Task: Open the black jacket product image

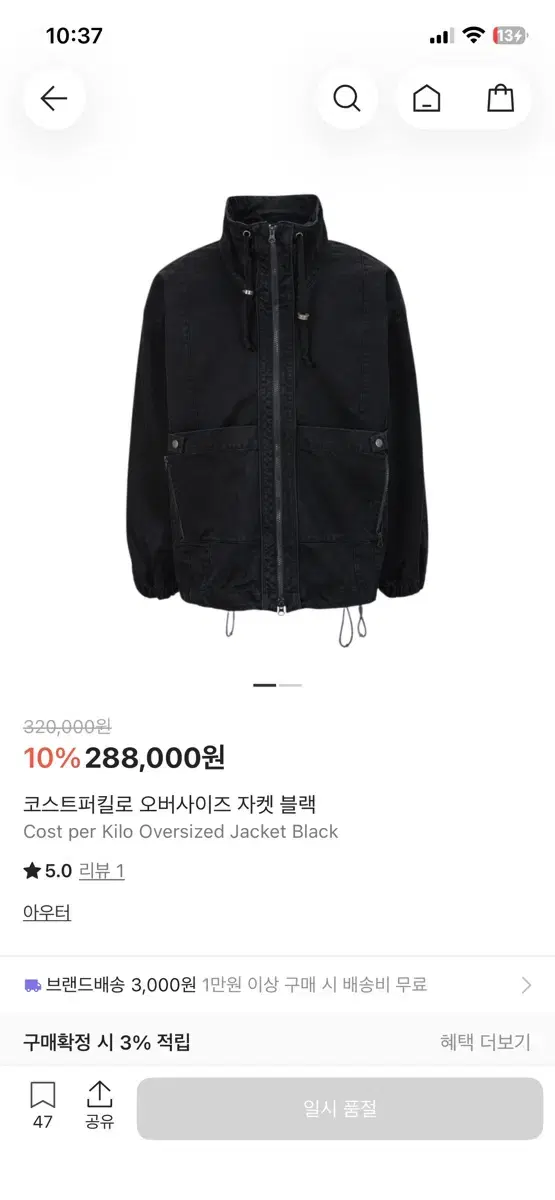Action: [277, 418]
